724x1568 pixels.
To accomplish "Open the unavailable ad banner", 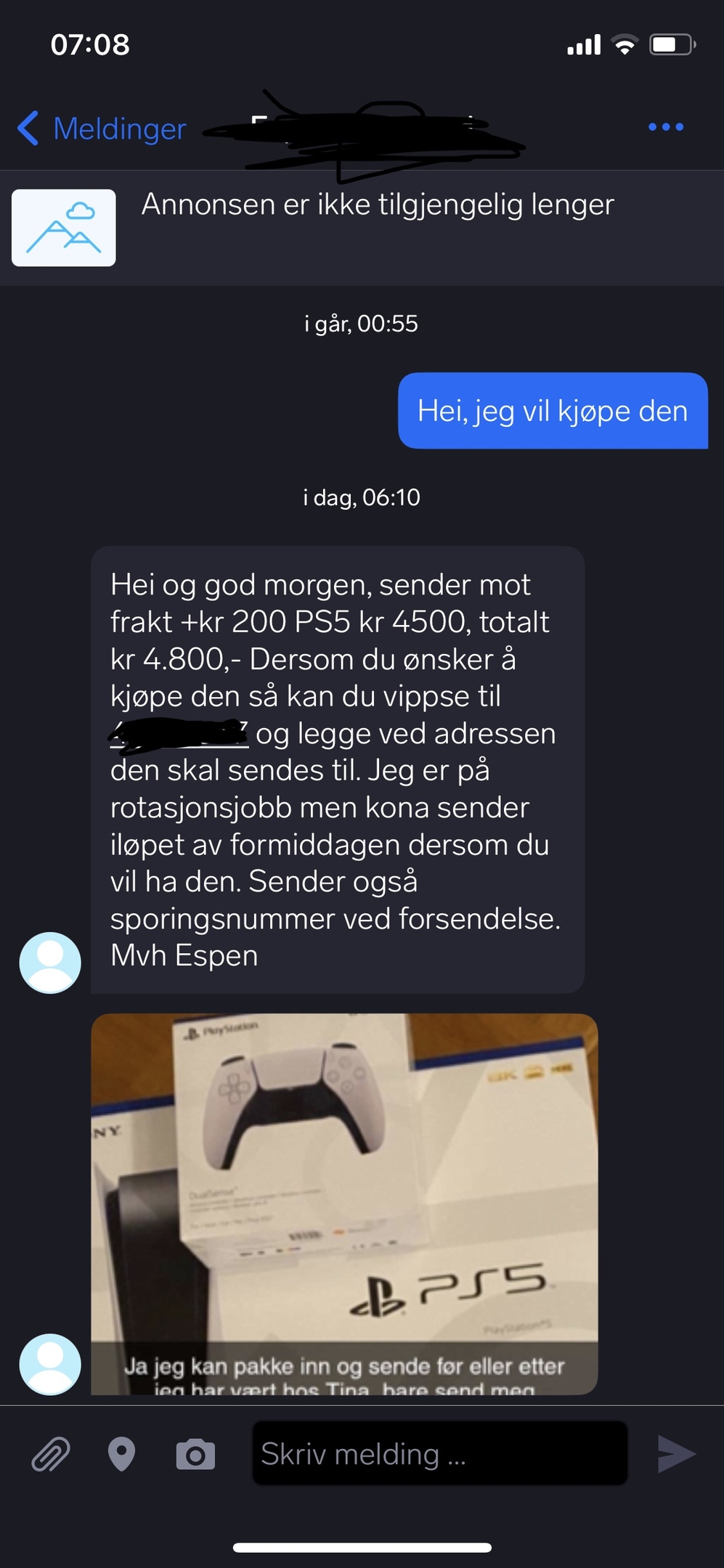I will [x=362, y=228].
